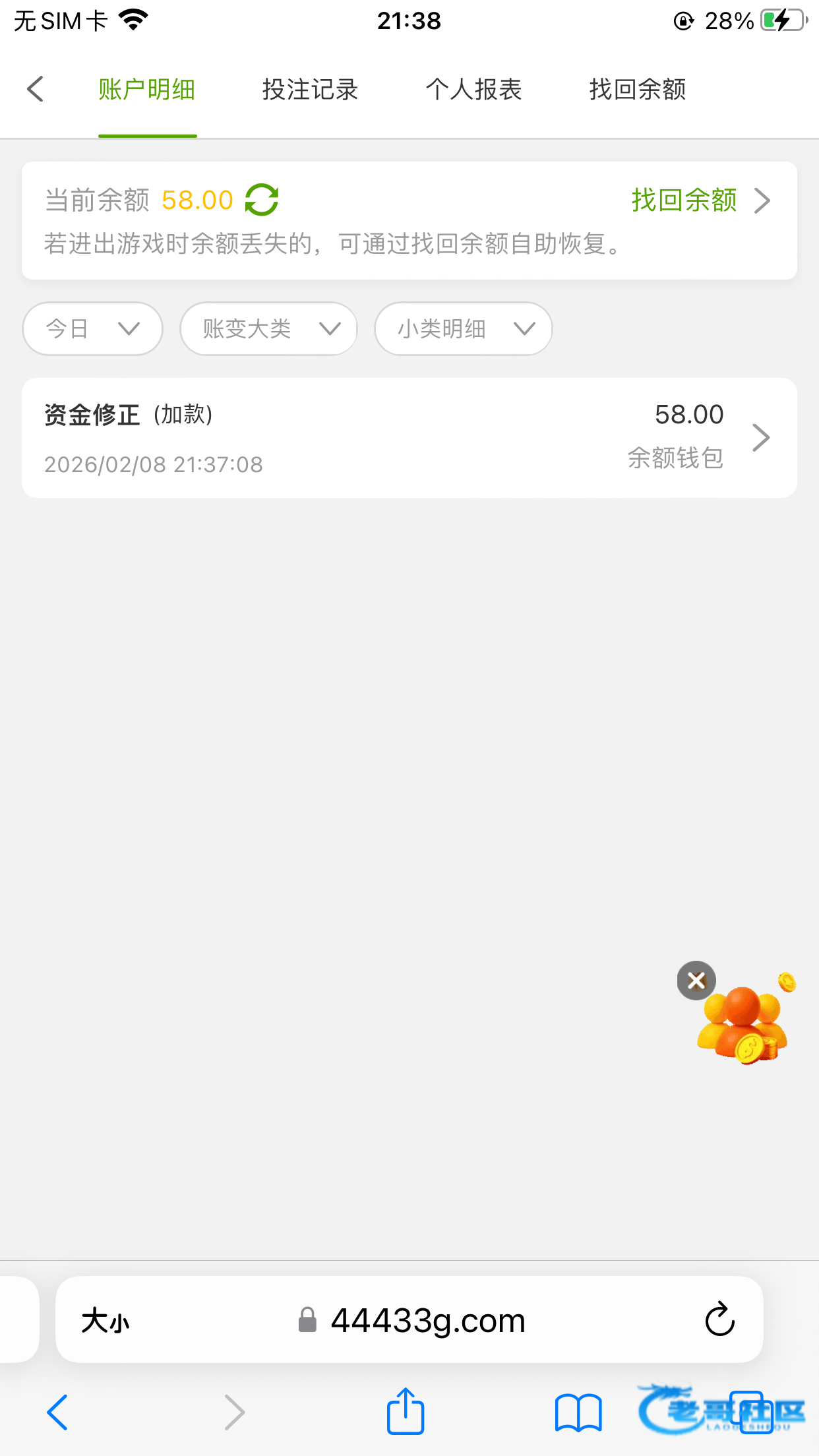
Task: Tap the 44433g.com address bar
Action: 427,1321
